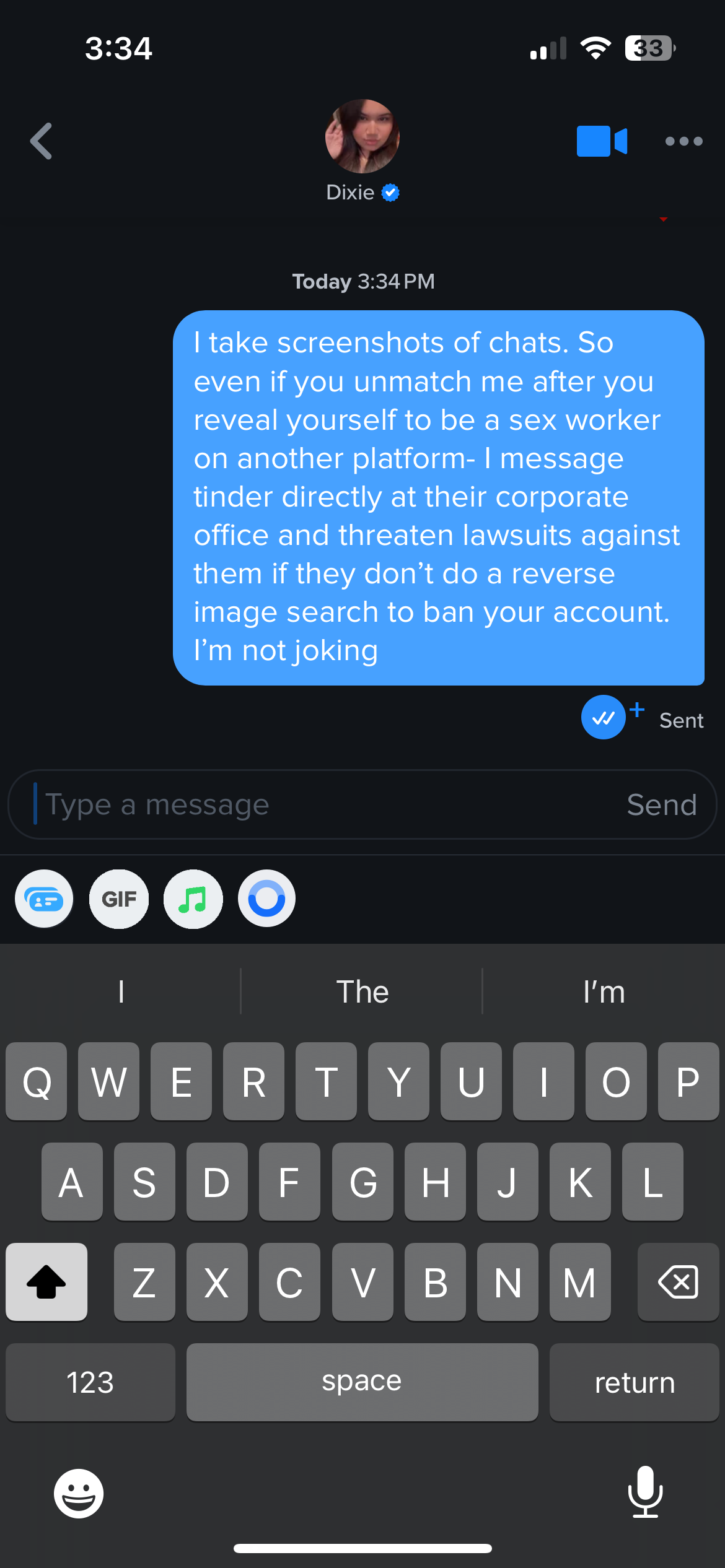The height and width of the screenshot is (1568, 725).
Task: Tap the read receipts checkmark icon
Action: coord(603,717)
